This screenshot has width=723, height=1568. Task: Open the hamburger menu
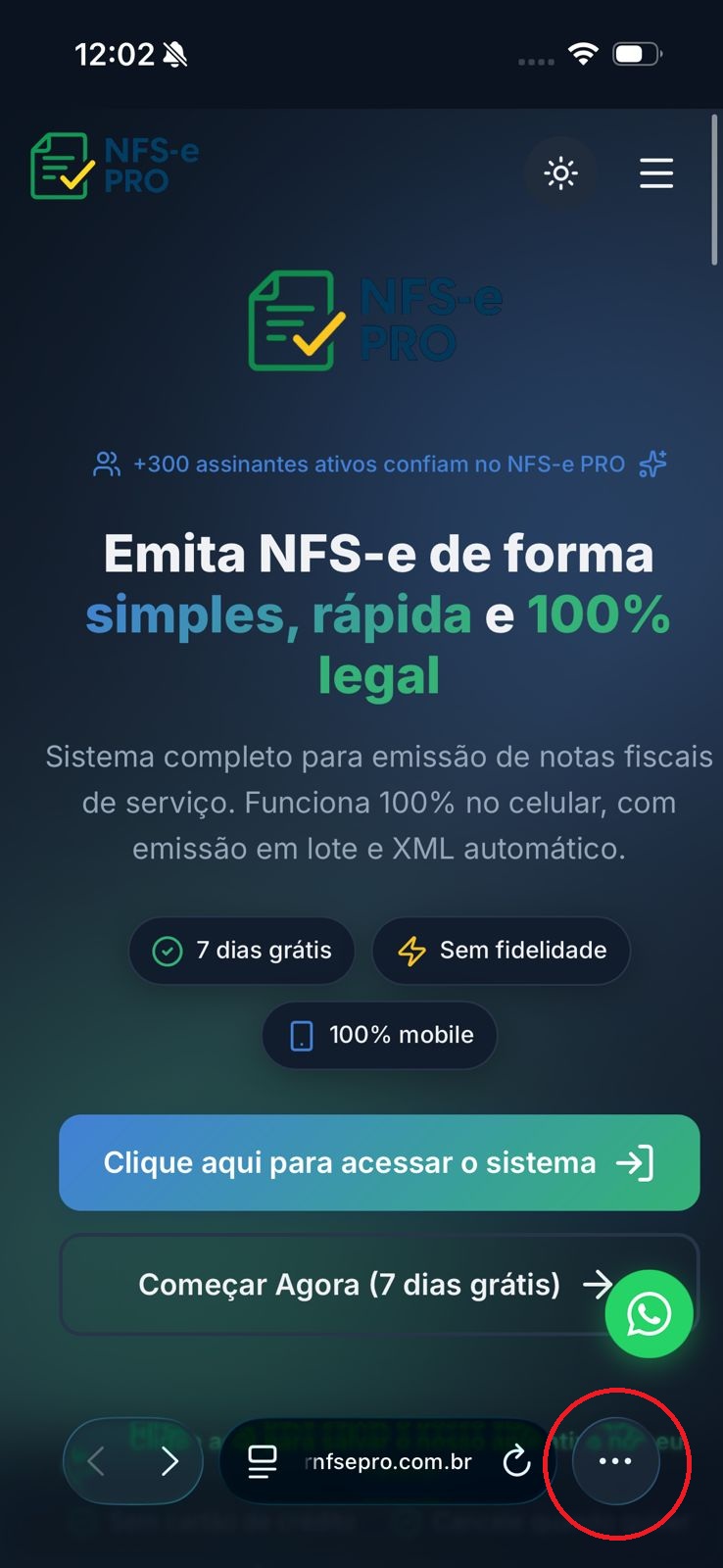[656, 173]
